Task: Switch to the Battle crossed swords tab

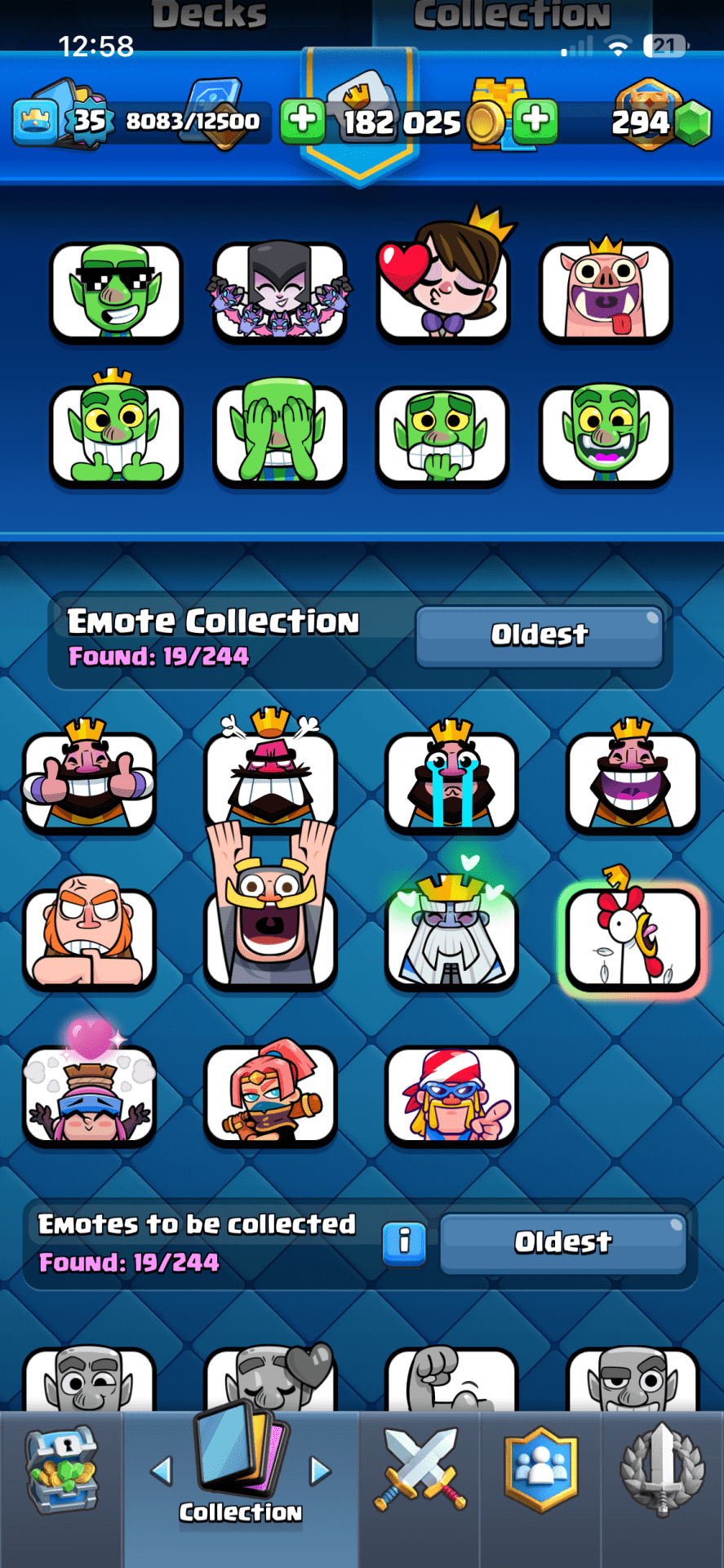Action: click(420, 1470)
